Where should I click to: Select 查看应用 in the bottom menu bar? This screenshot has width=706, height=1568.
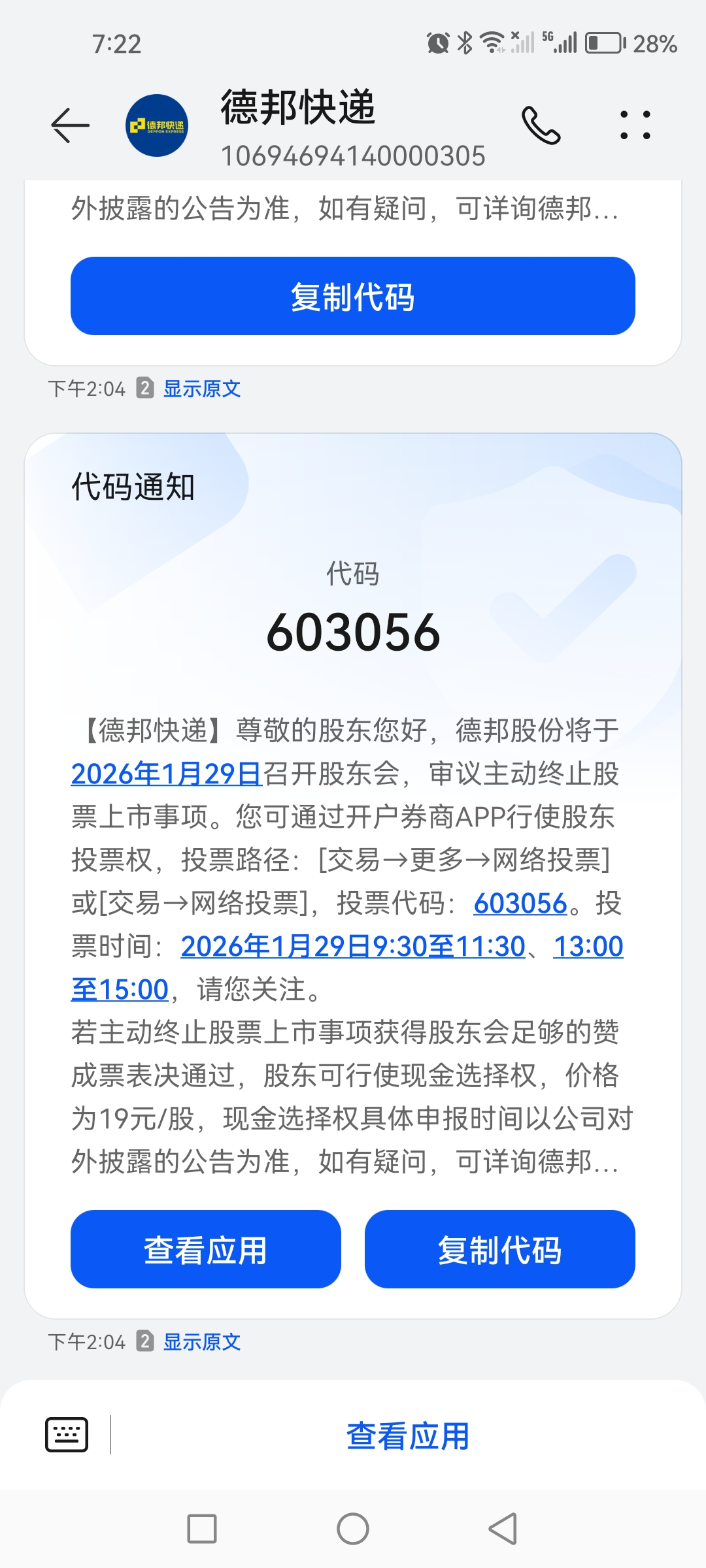[408, 1436]
